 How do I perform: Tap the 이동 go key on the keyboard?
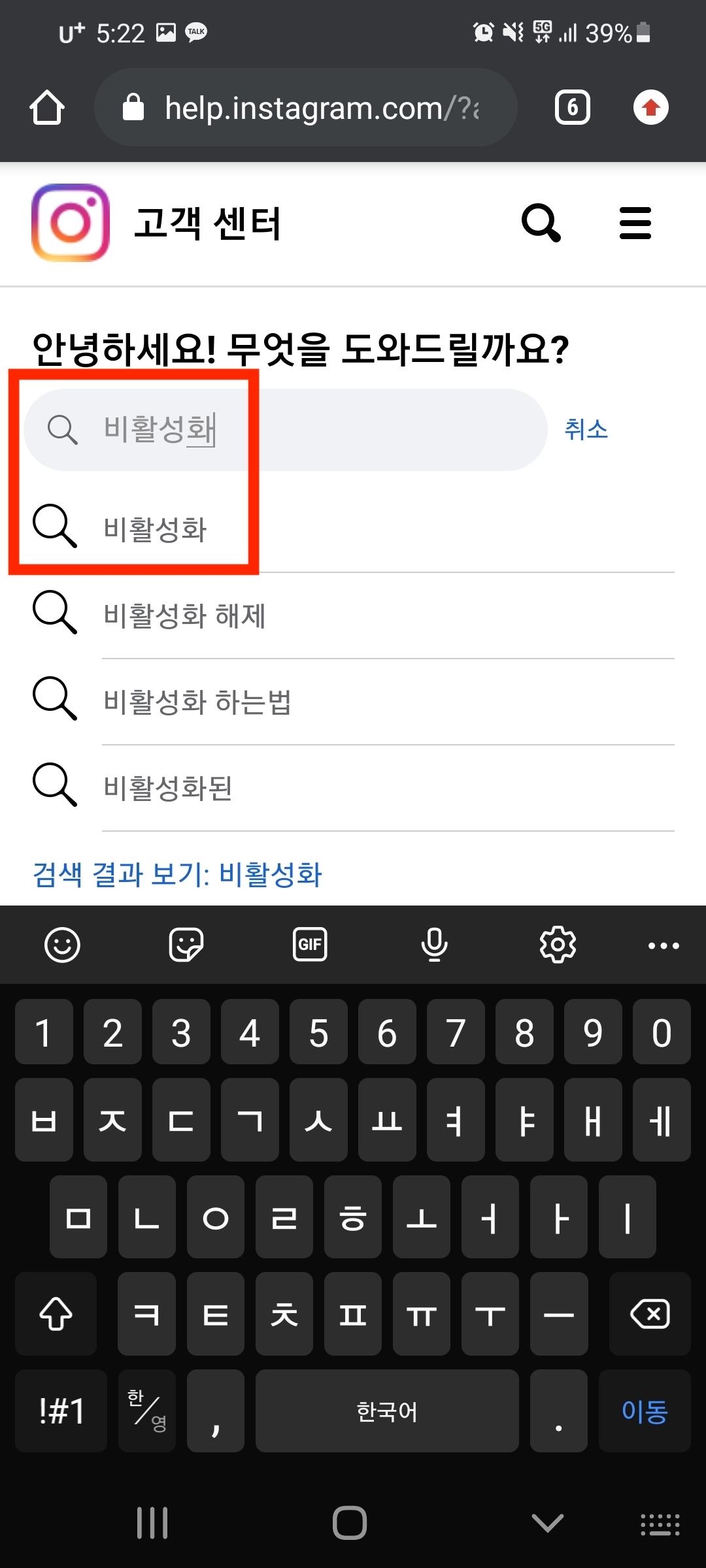[645, 1411]
